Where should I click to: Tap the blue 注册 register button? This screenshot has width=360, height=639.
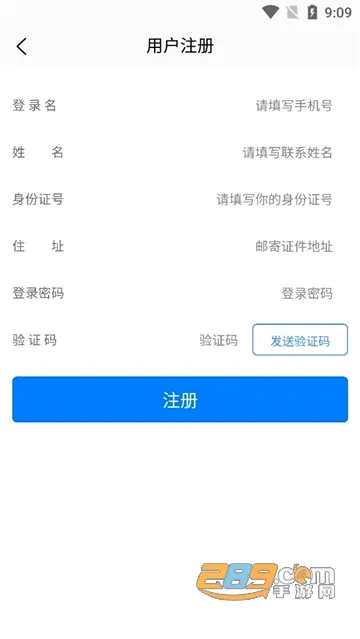point(180,399)
